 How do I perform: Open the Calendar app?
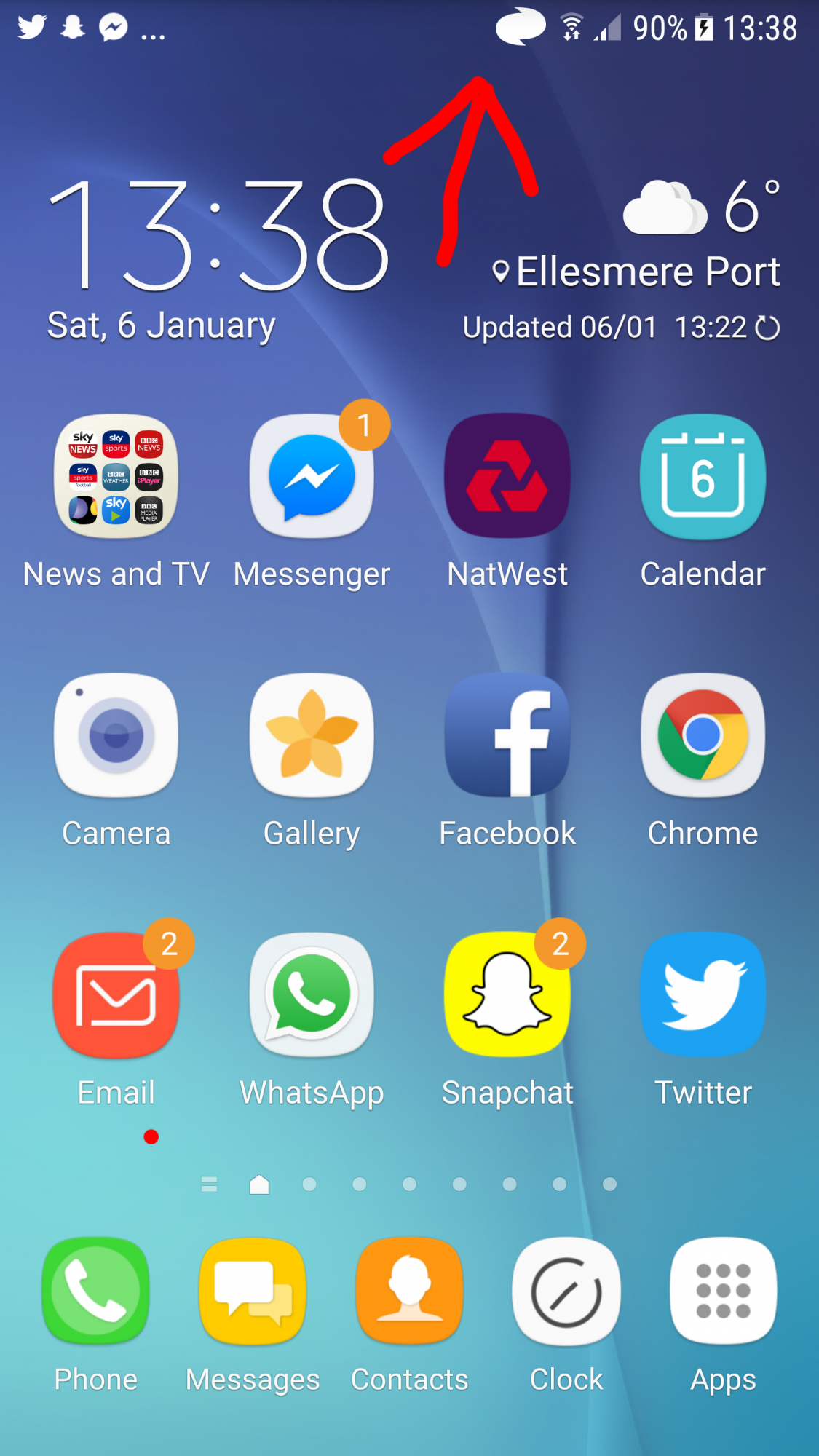pos(703,478)
